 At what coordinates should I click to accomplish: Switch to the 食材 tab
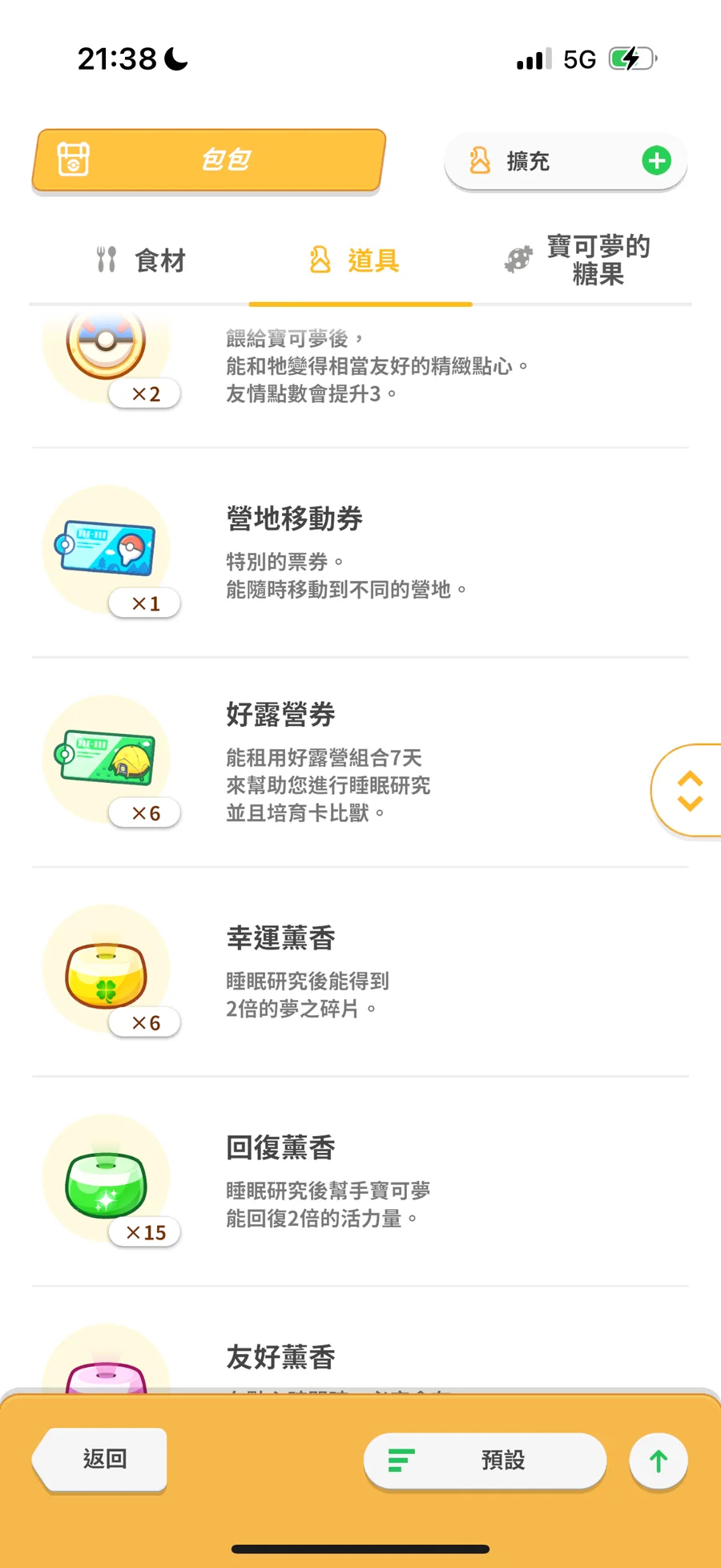pos(141,260)
